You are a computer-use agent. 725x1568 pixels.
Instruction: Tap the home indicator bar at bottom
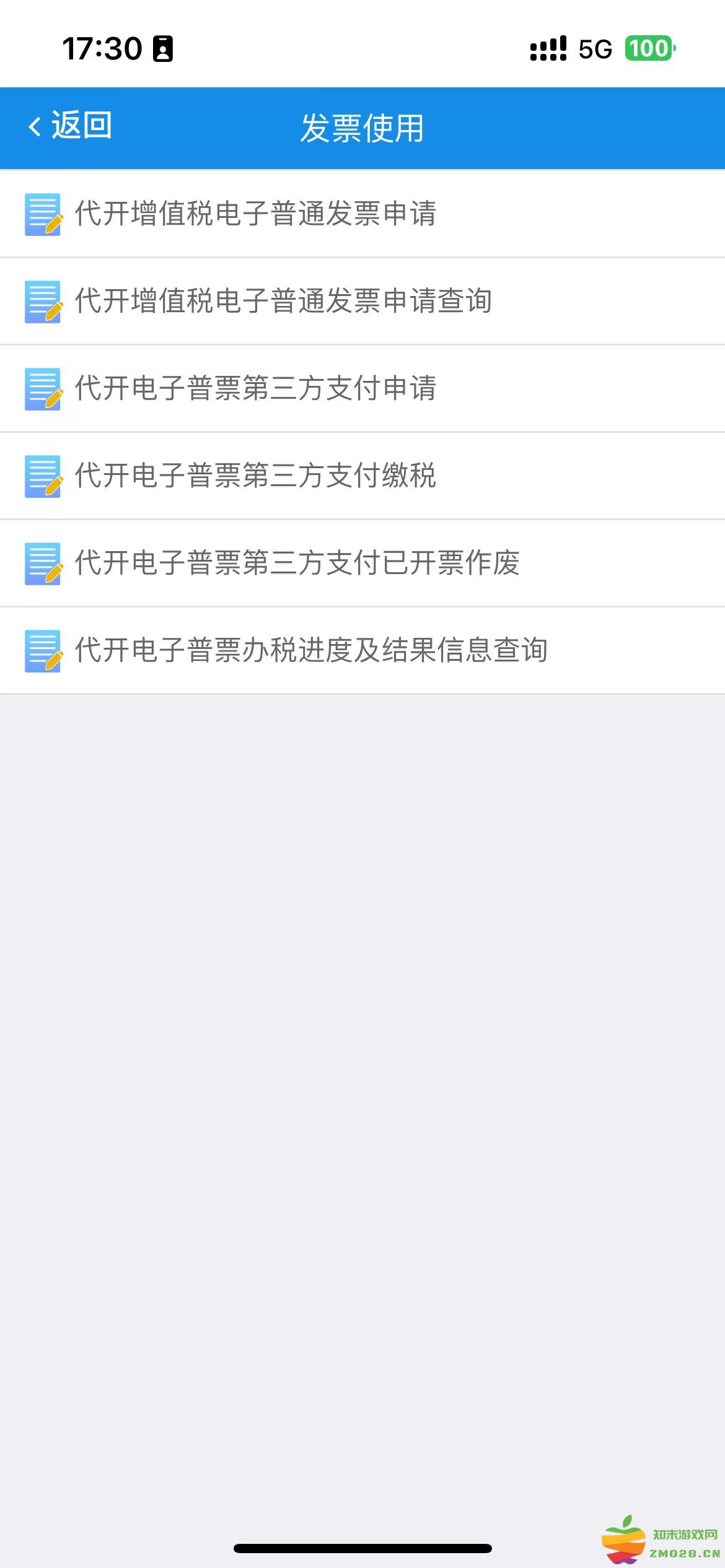click(x=362, y=1548)
